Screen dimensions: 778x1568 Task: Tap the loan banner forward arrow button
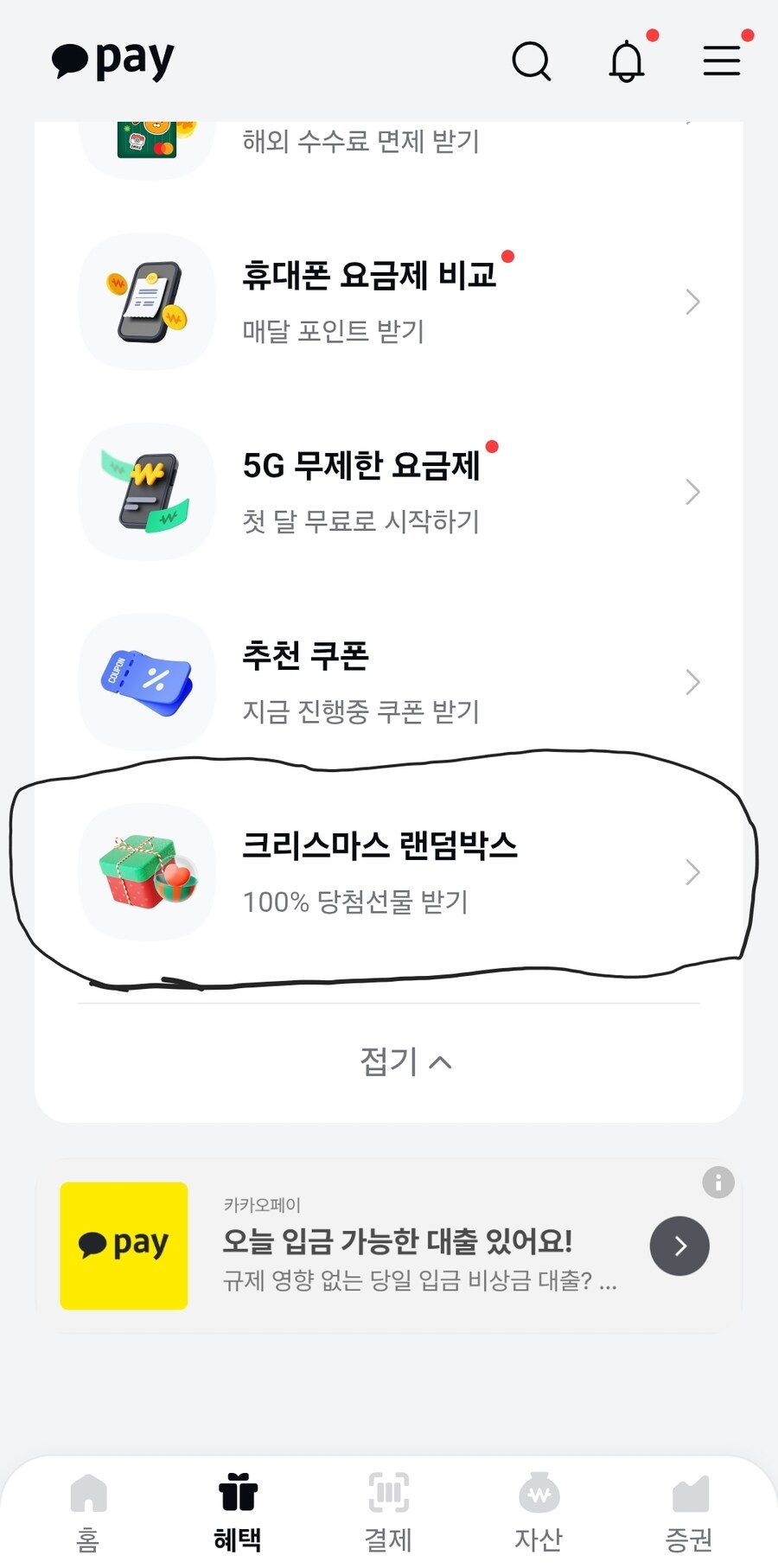[679, 1246]
